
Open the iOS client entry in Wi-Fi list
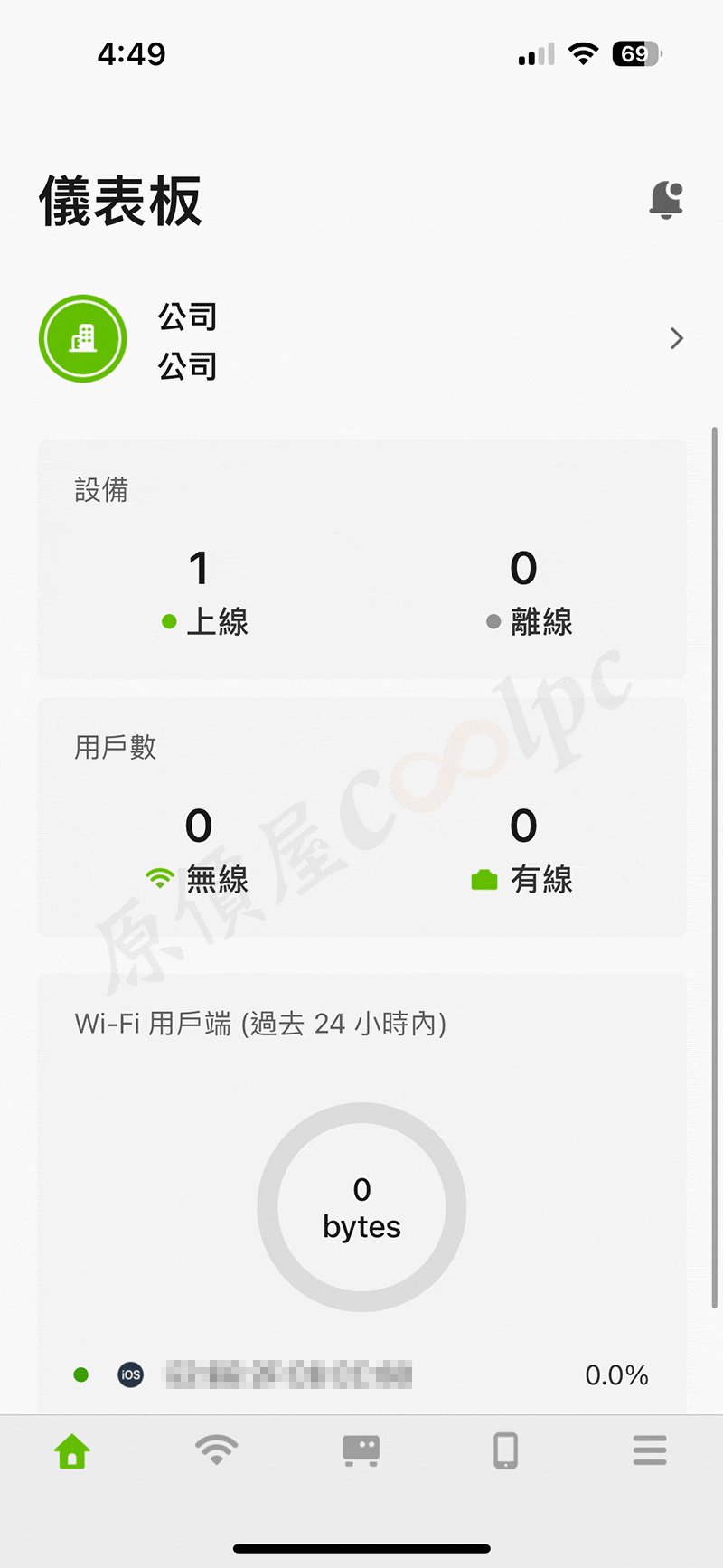tap(361, 1375)
